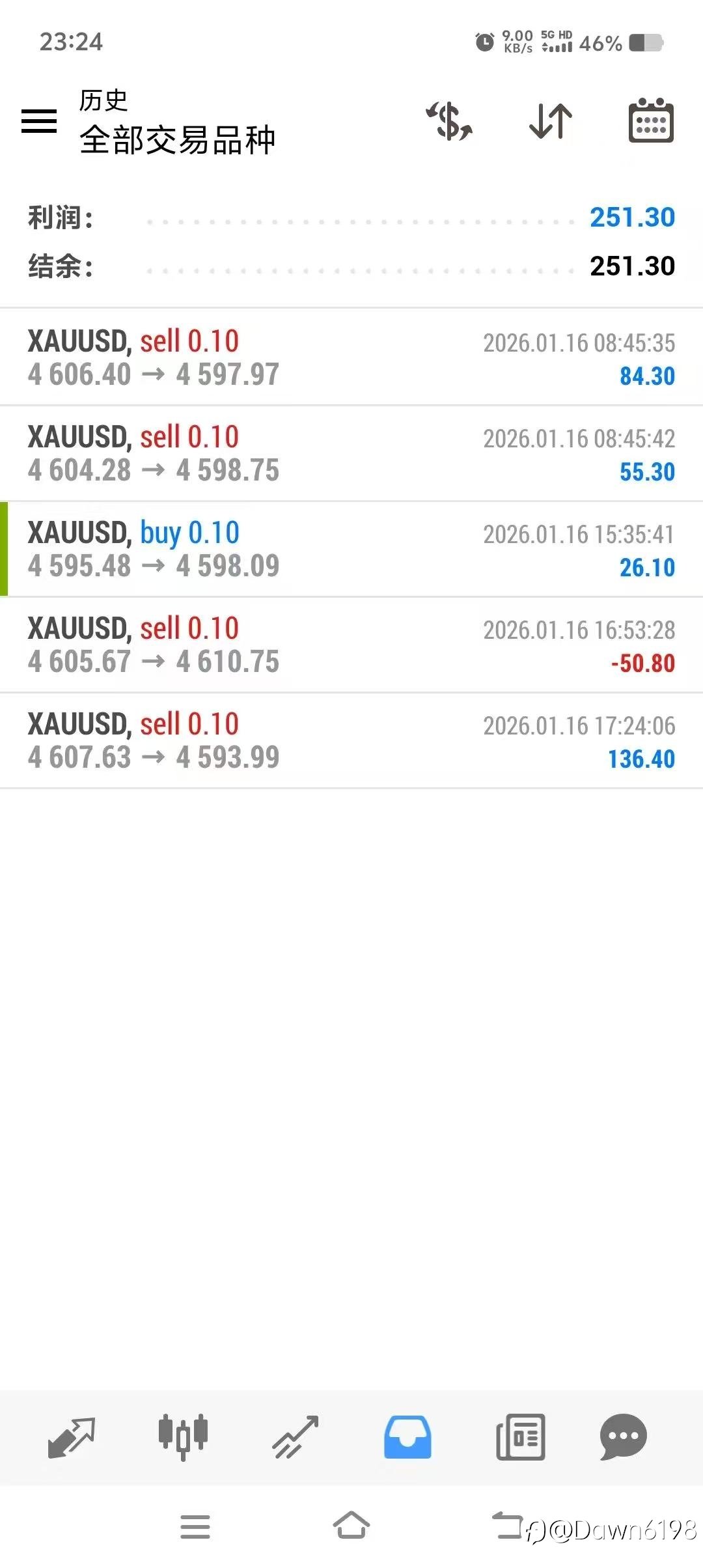Open the losing trade showing -50.80
Image resolution: width=703 pixels, height=1568 pixels.
(x=351, y=645)
